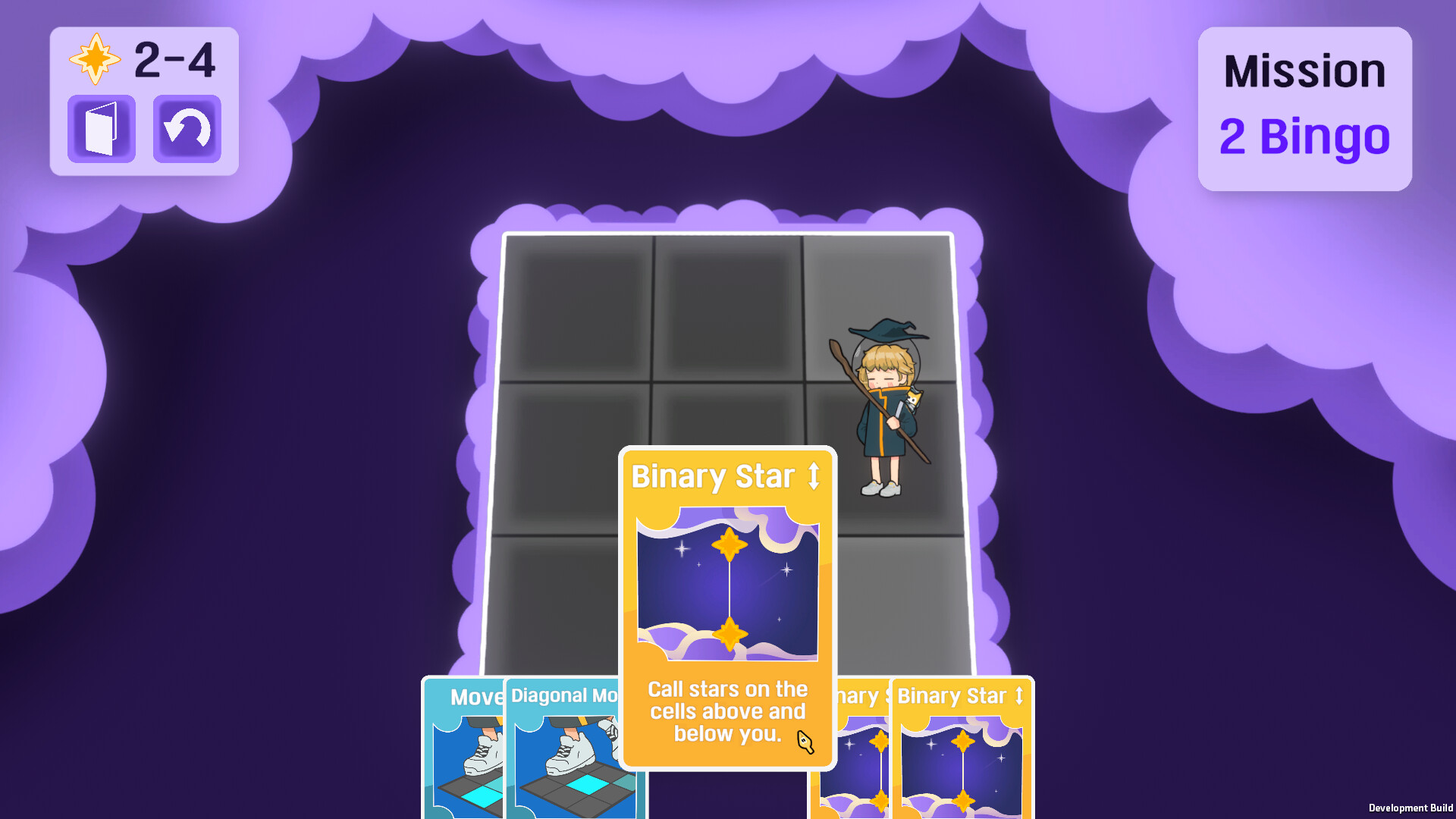
Task: Play the enlarged Binary Star card
Action: 727,607
